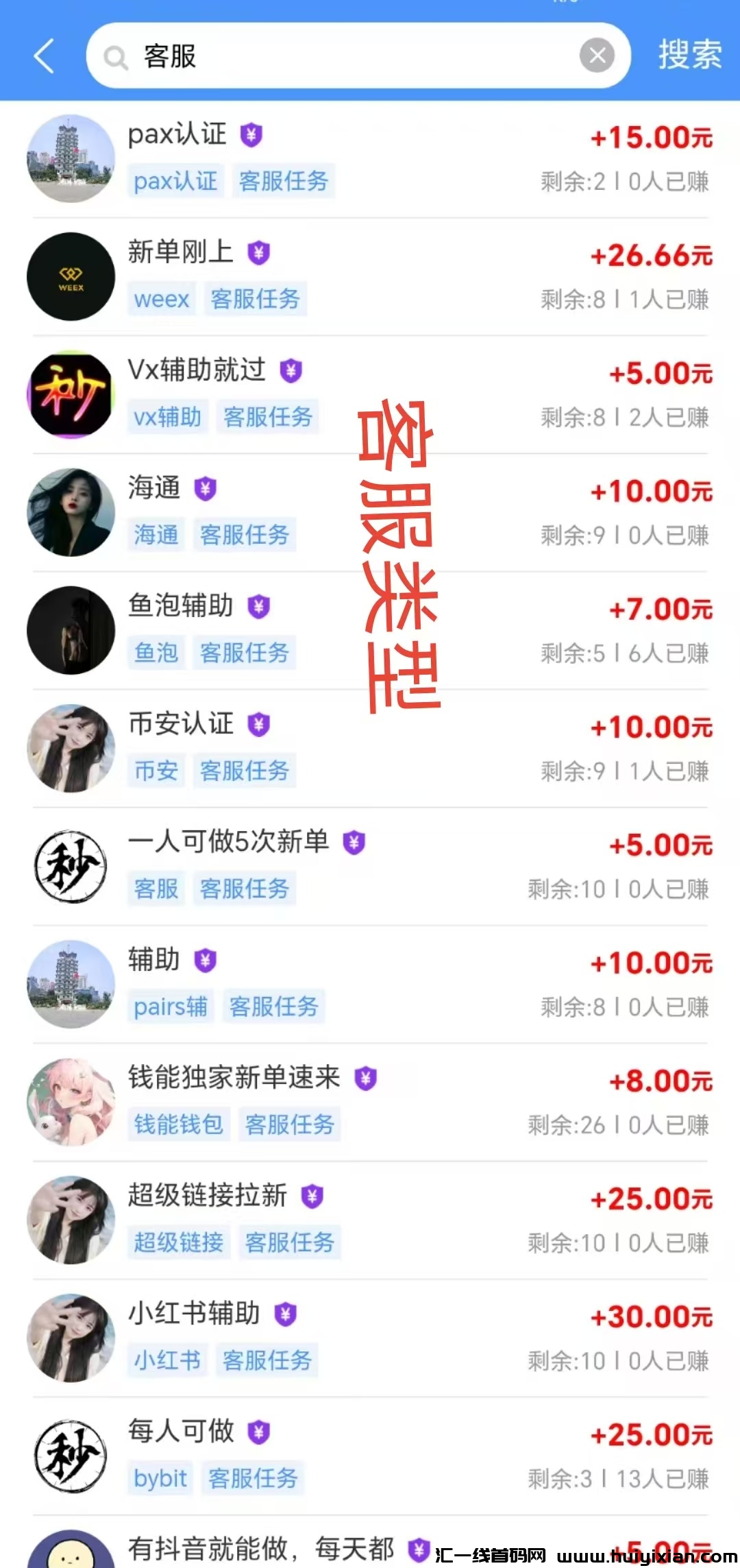Screen dimensions: 740x1568
Task: Go back using the top-left arrow
Action: coord(44,56)
